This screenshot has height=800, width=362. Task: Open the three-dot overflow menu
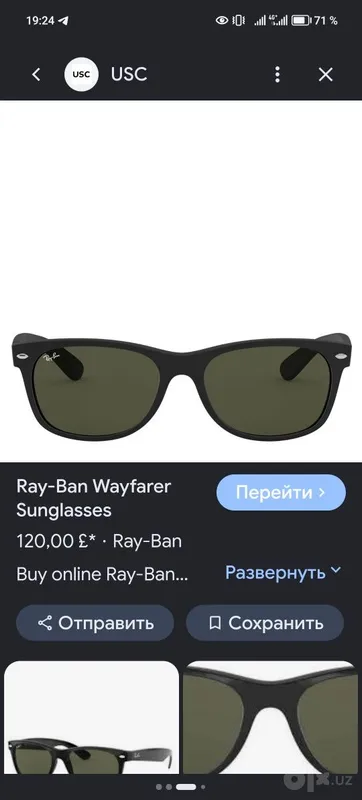[277, 74]
